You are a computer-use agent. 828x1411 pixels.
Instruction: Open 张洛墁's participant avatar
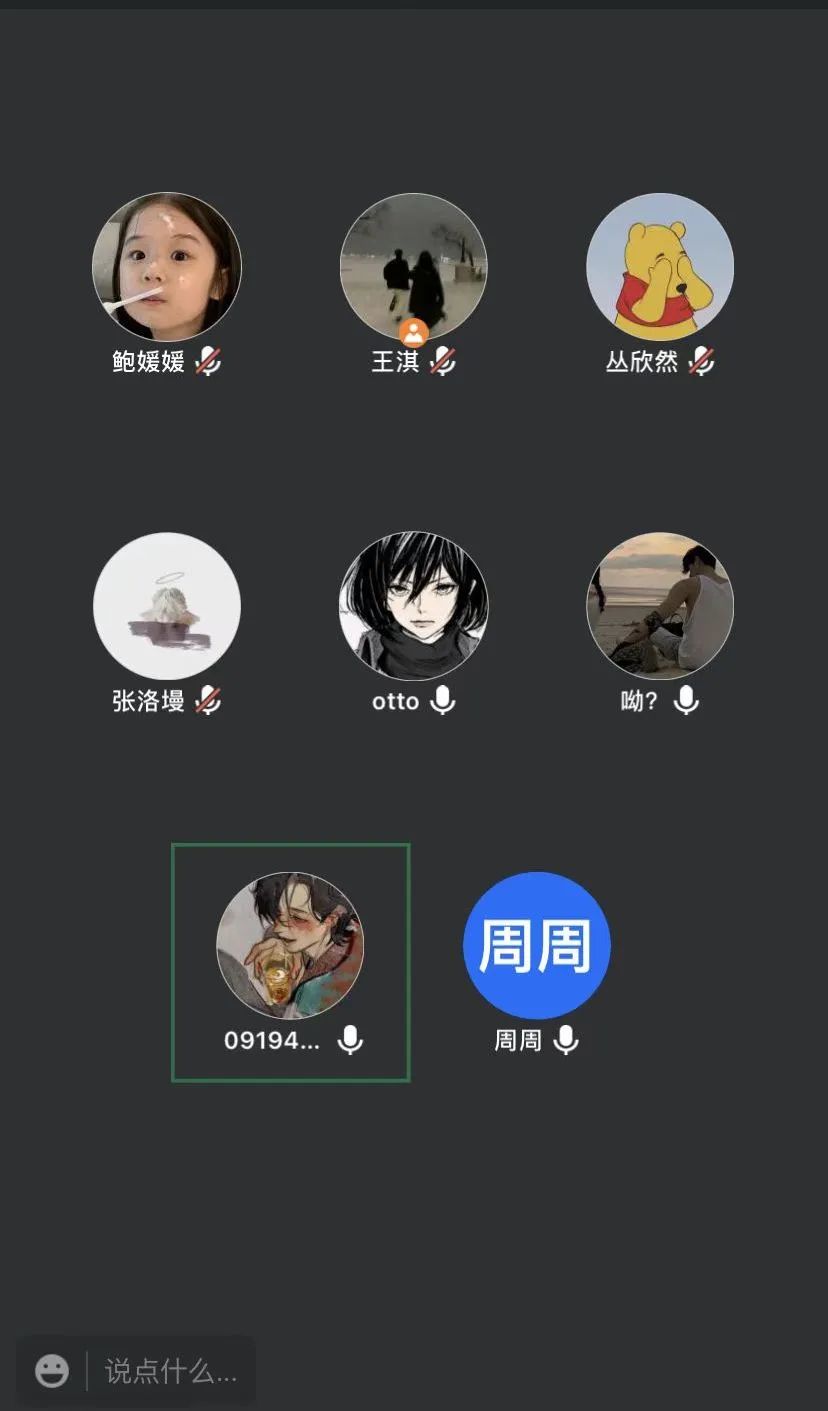(167, 606)
